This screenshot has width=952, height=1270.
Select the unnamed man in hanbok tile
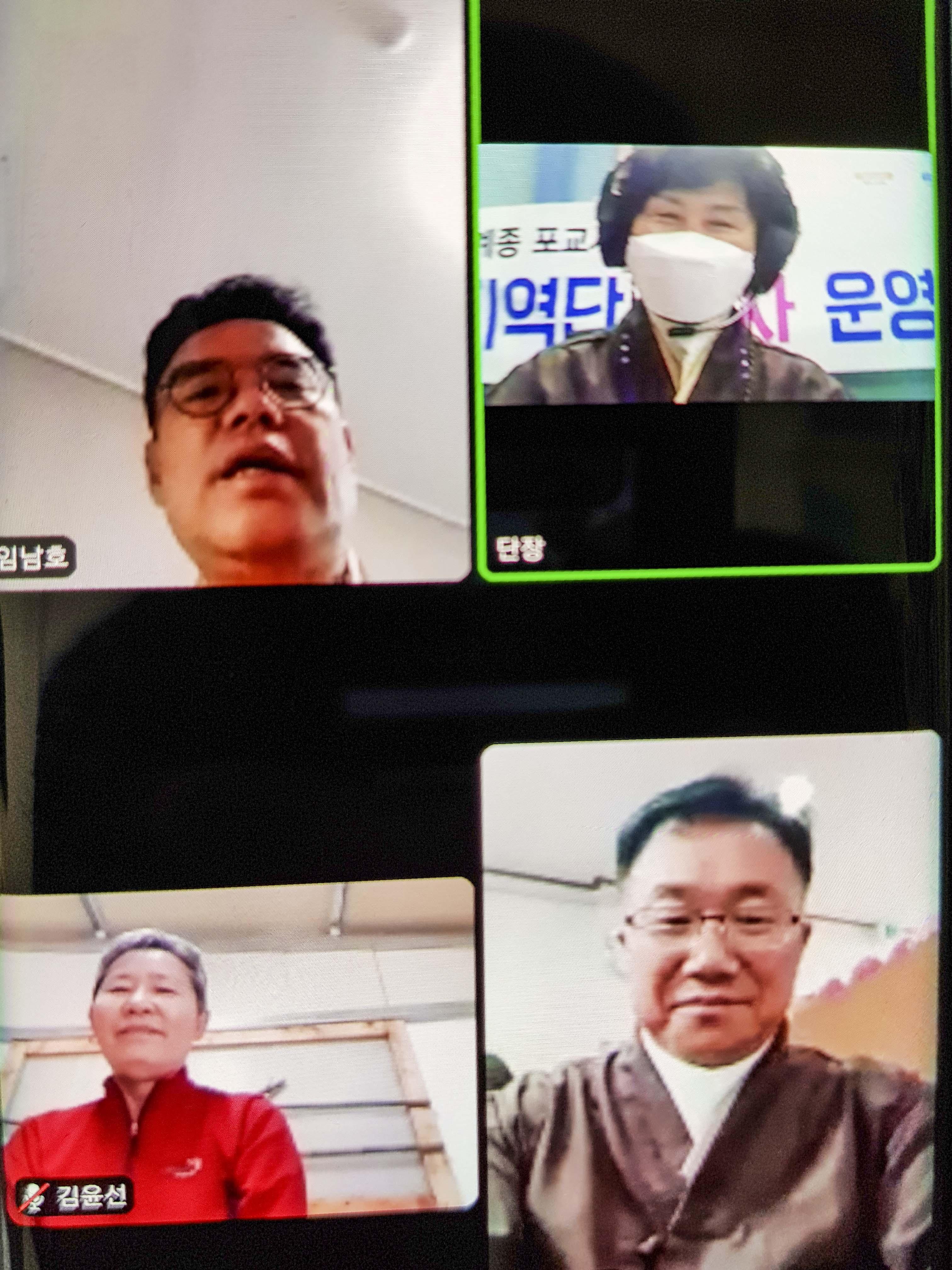(711, 999)
